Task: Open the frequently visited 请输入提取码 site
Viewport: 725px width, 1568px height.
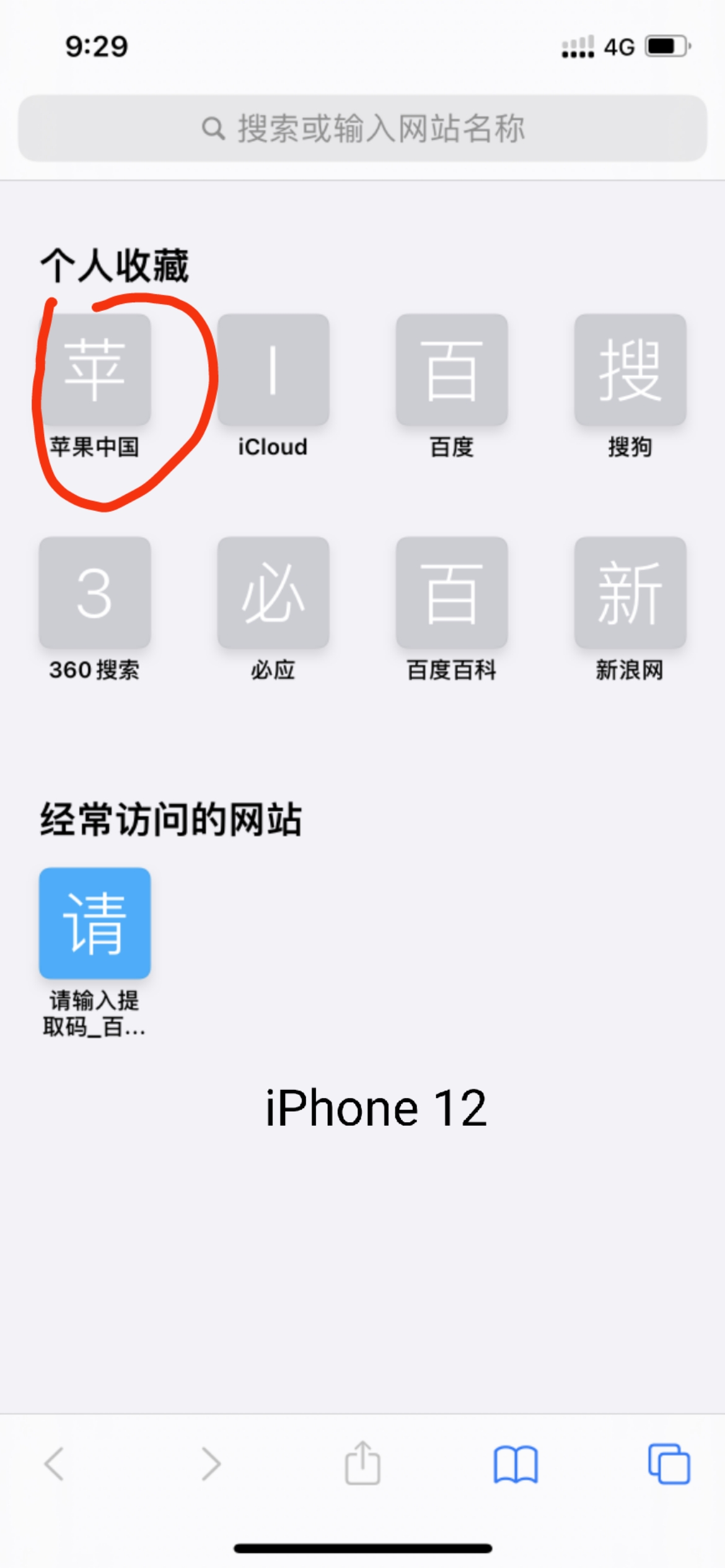Action: [x=95, y=923]
